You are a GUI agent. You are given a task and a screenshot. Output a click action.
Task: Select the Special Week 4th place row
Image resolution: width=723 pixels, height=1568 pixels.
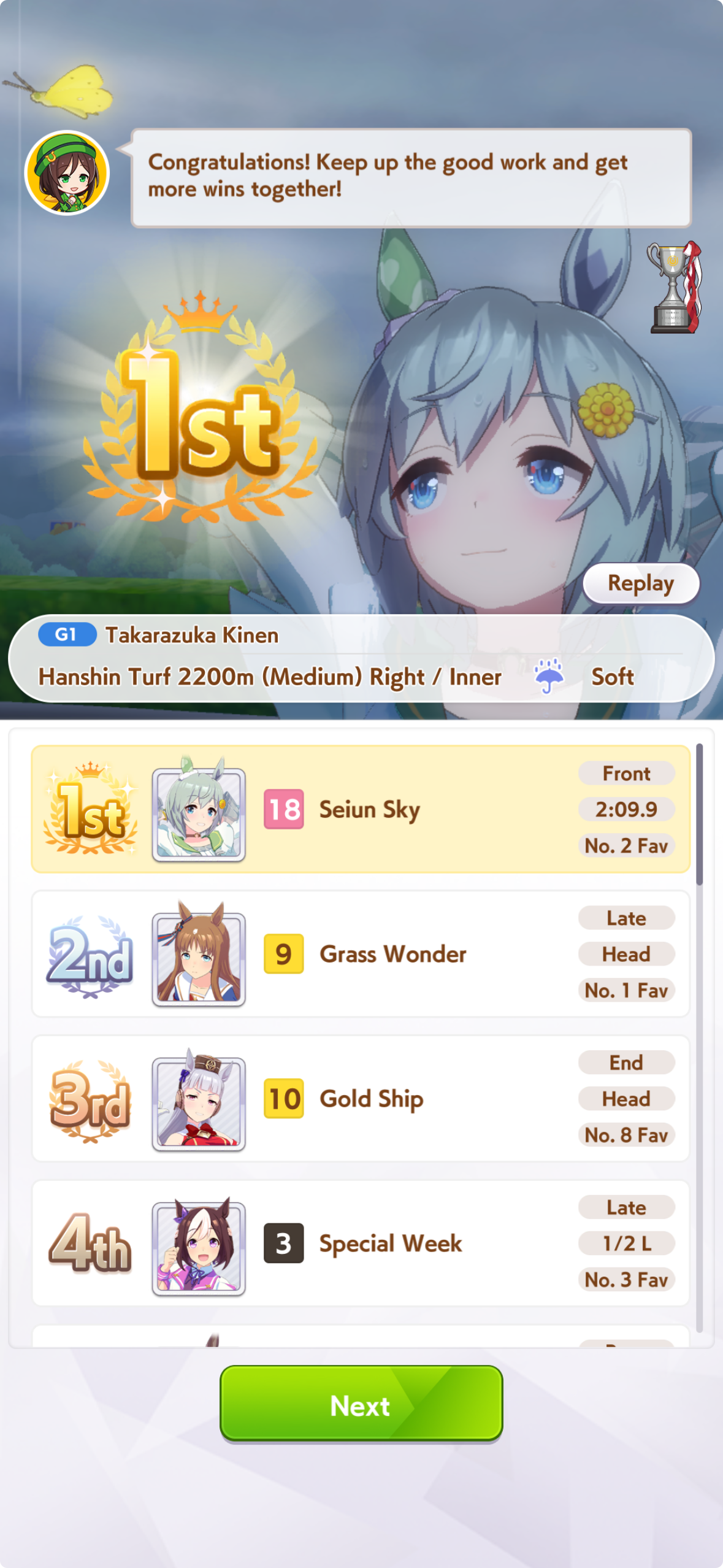pos(361,1243)
